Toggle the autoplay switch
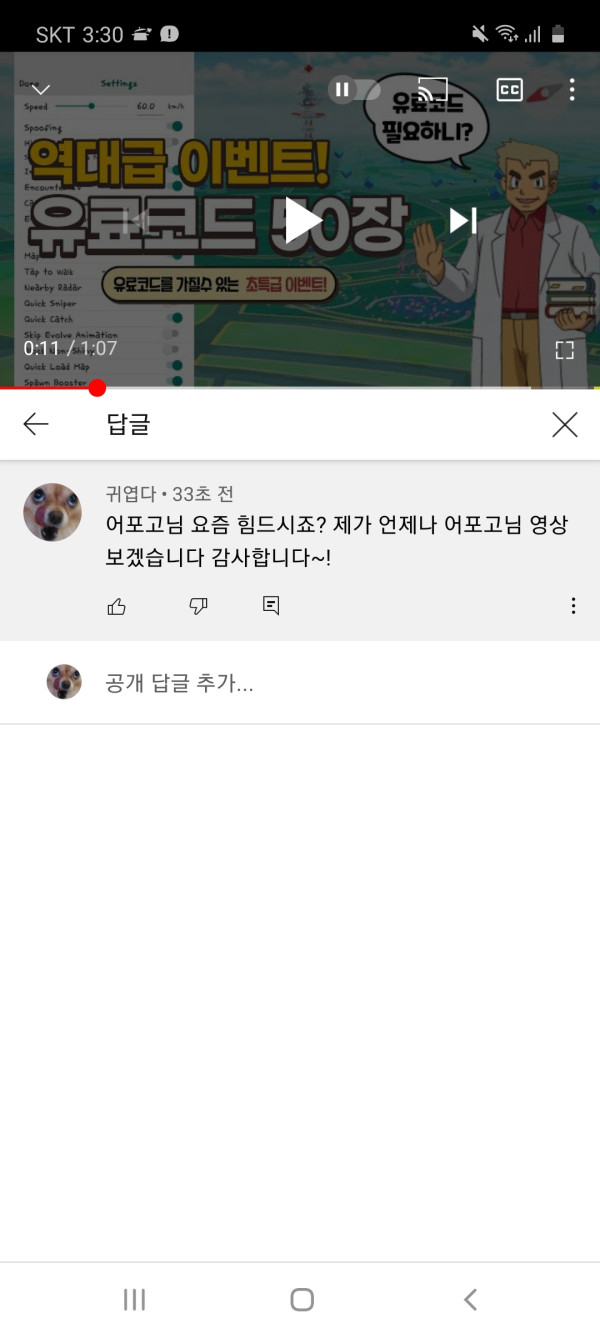 pyautogui.click(x=354, y=90)
